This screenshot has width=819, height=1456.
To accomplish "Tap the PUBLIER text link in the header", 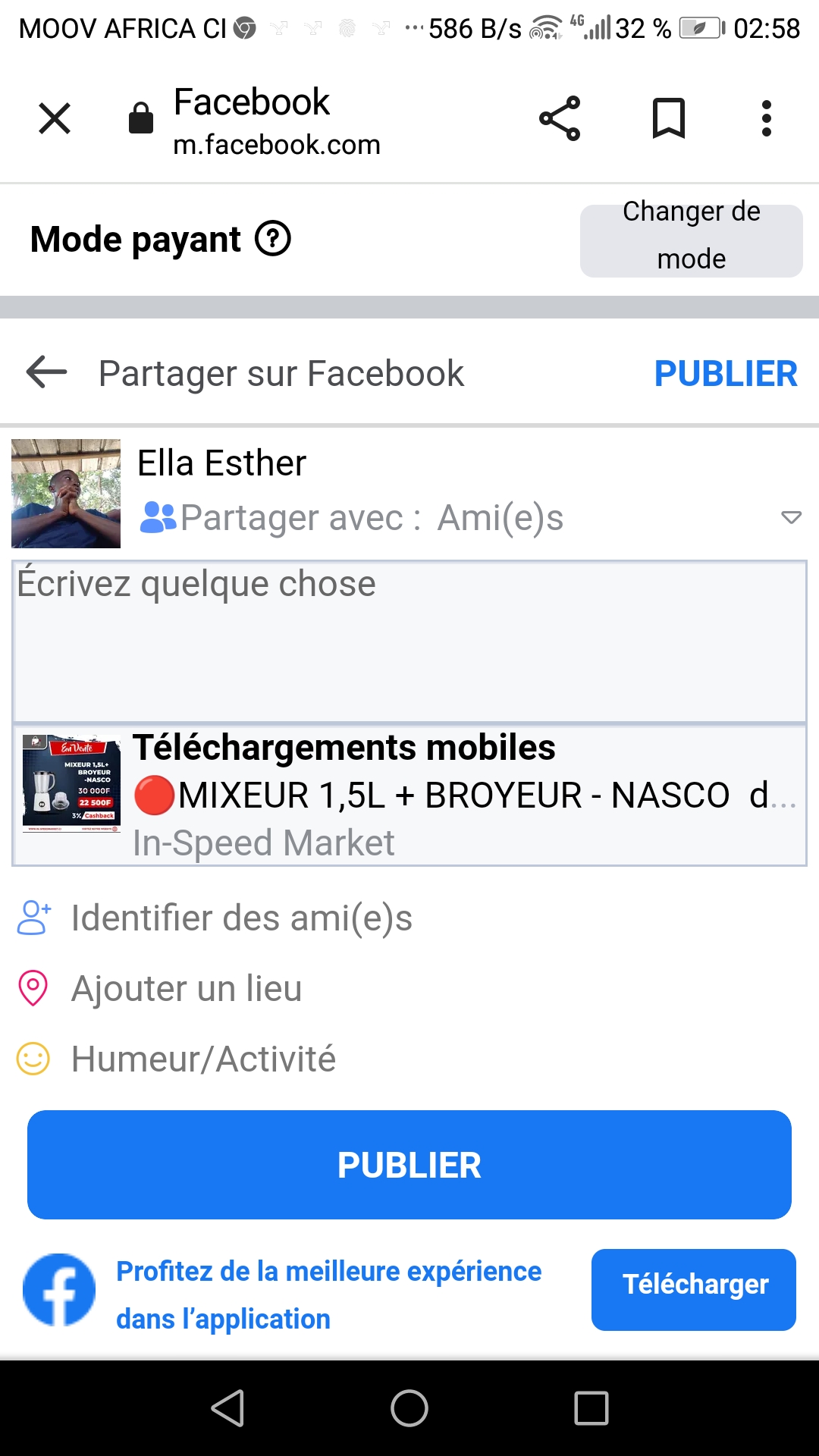I will coord(725,374).
